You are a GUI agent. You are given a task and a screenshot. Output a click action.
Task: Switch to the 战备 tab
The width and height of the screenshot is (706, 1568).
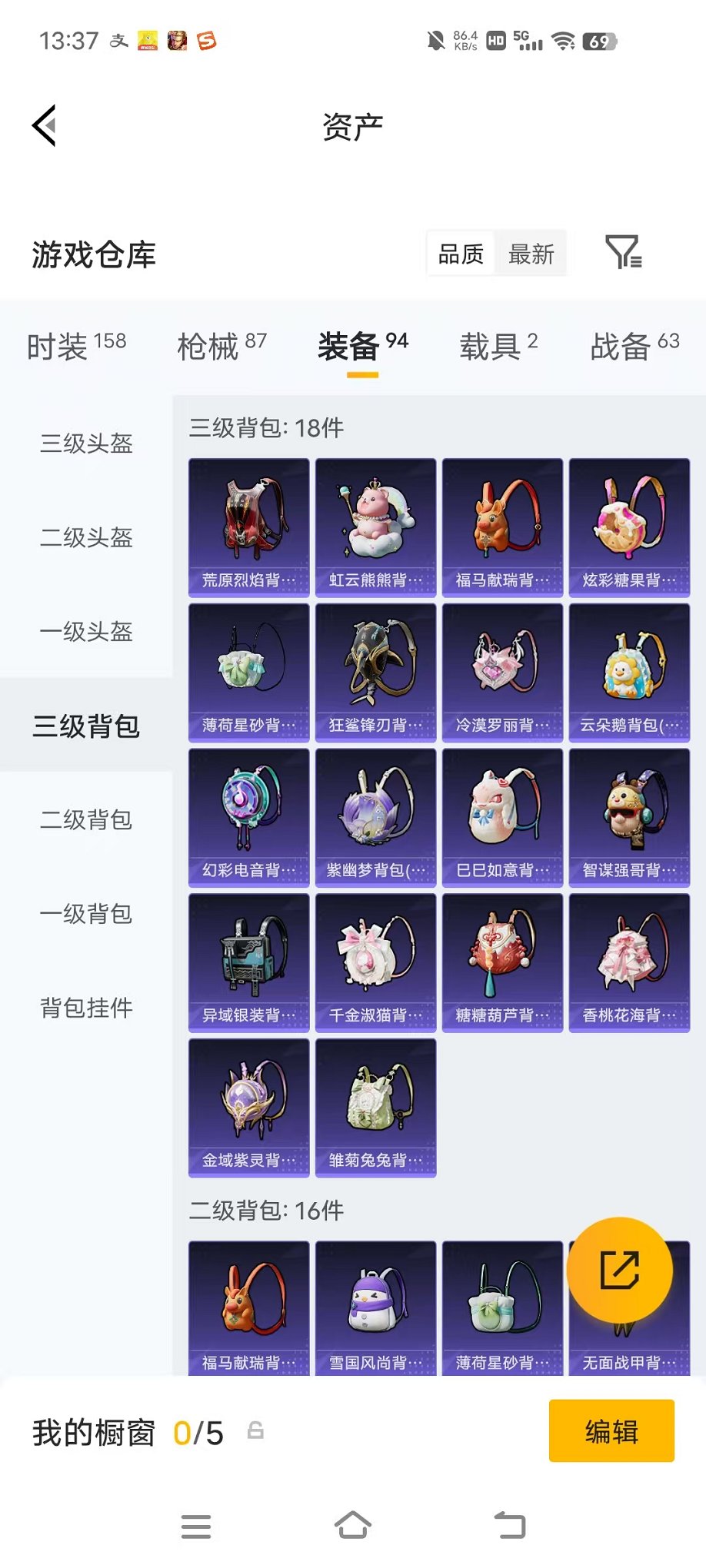[x=634, y=346]
